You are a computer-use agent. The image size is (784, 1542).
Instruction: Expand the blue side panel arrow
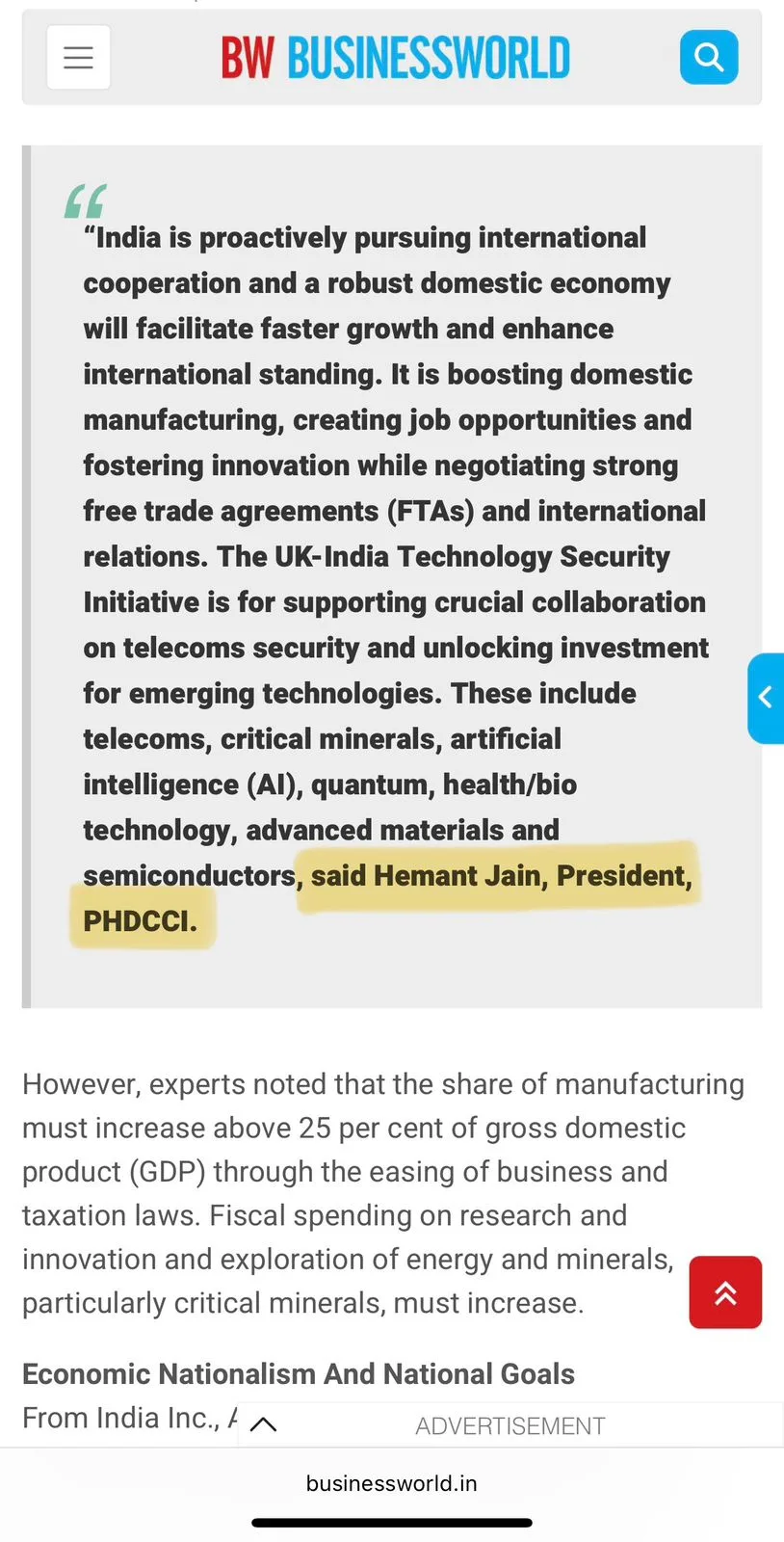(x=766, y=698)
